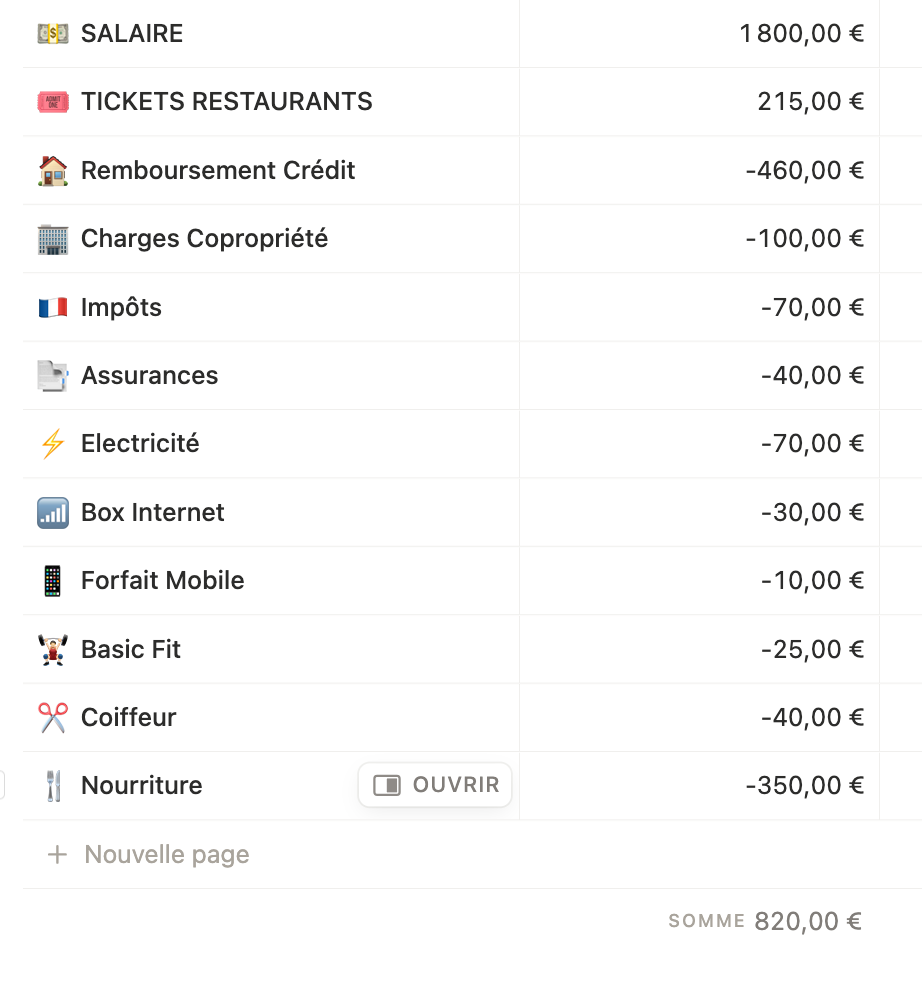Open the SOMME calculation menu
922x1000 pixels.
pyautogui.click(x=765, y=921)
